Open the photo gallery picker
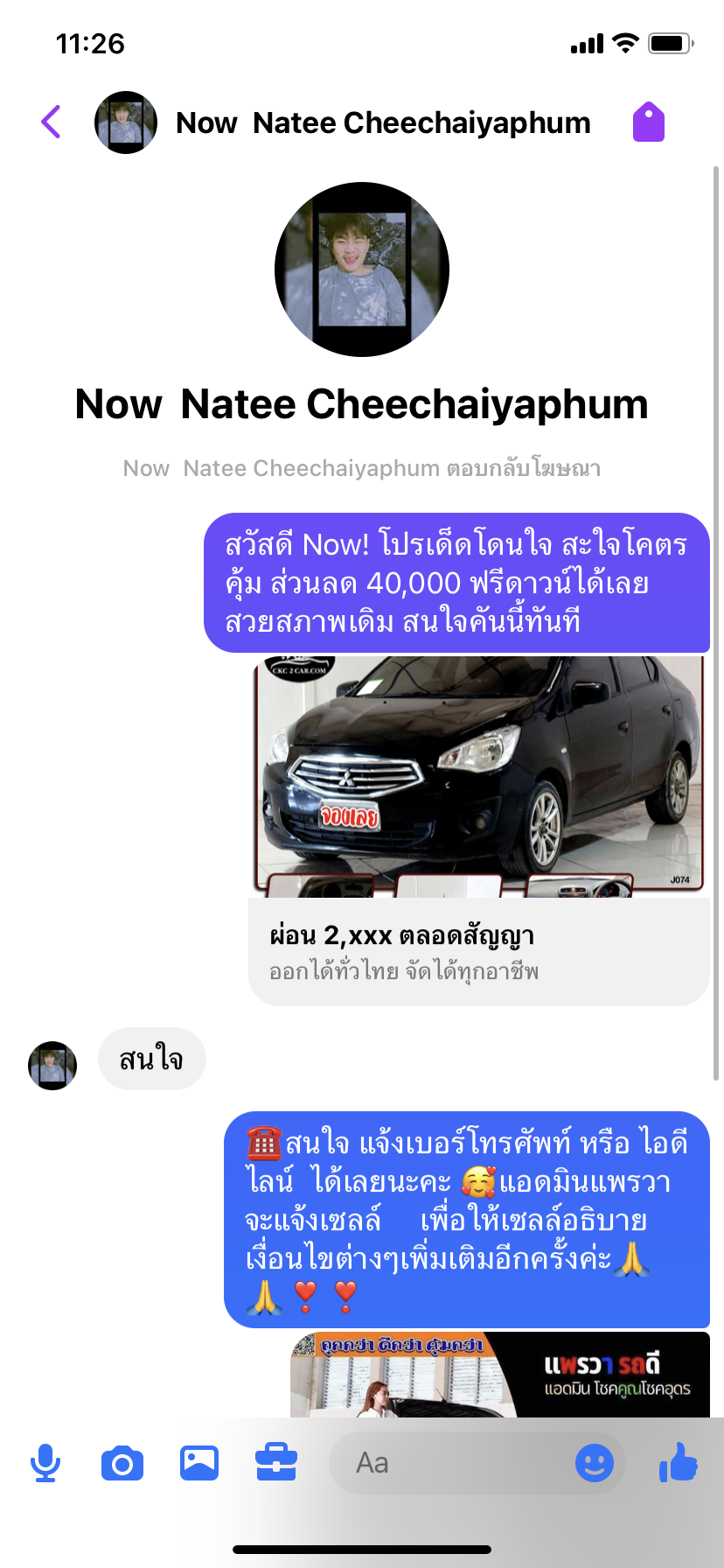724x1568 pixels. 199,1463
